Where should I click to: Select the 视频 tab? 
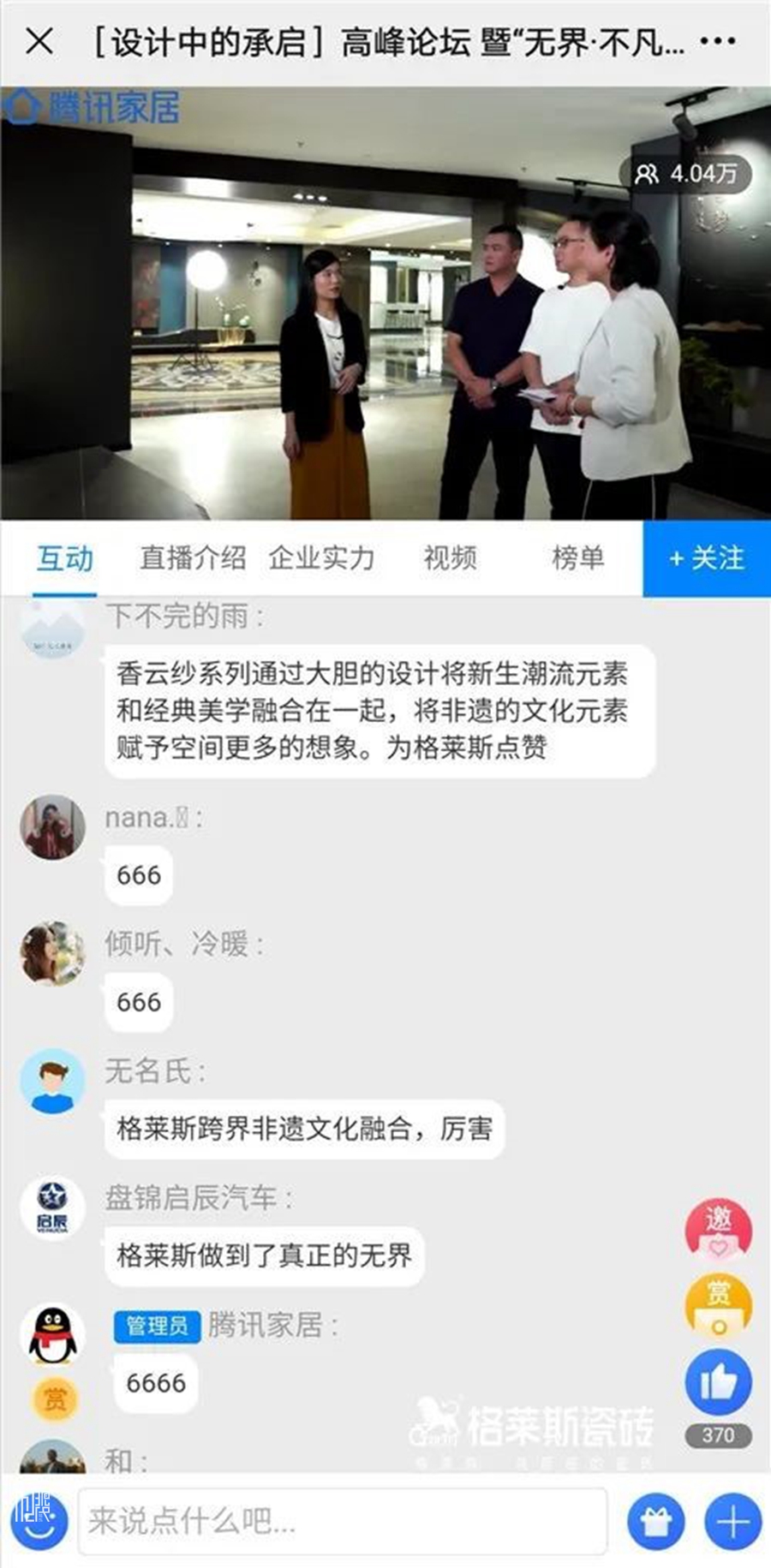click(450, 558)
